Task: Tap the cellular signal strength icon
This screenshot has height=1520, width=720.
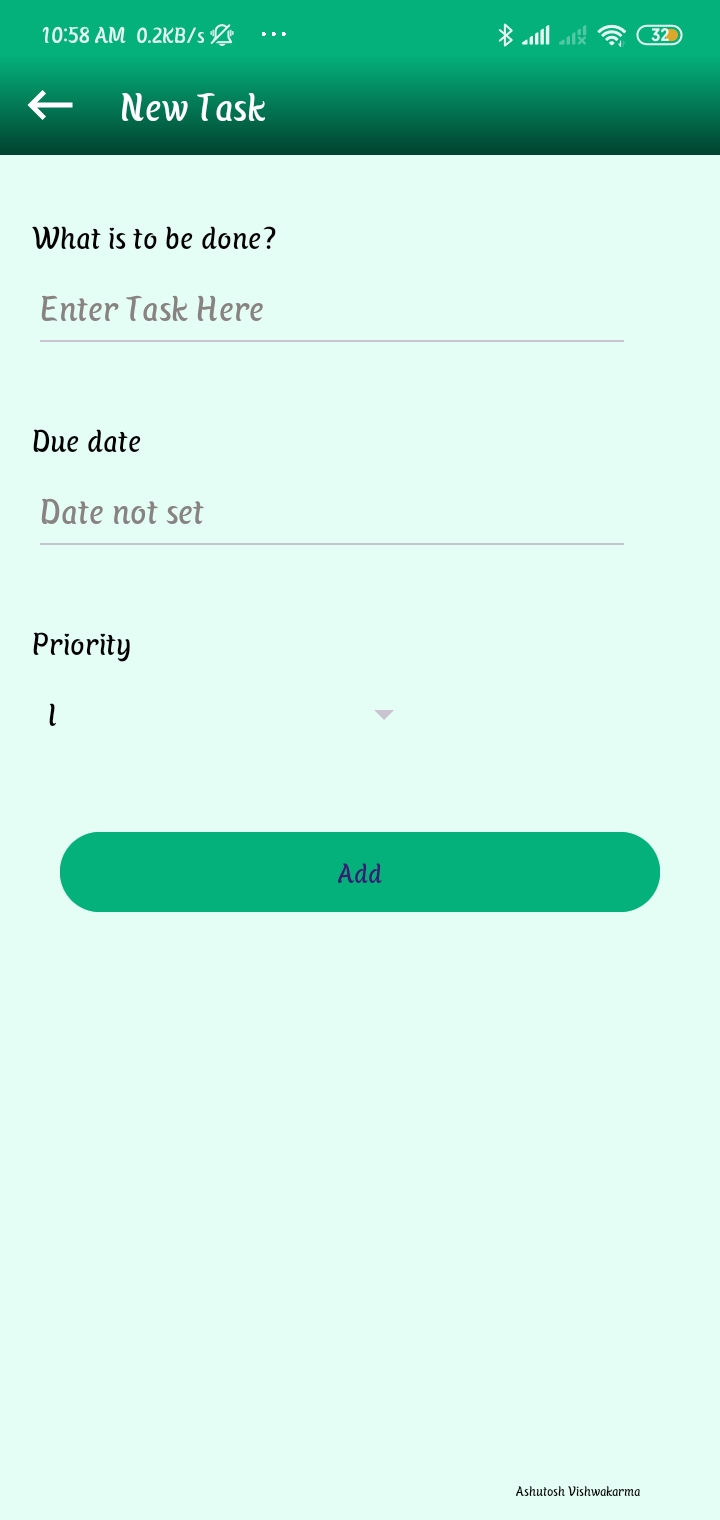Action: [537, 34]
